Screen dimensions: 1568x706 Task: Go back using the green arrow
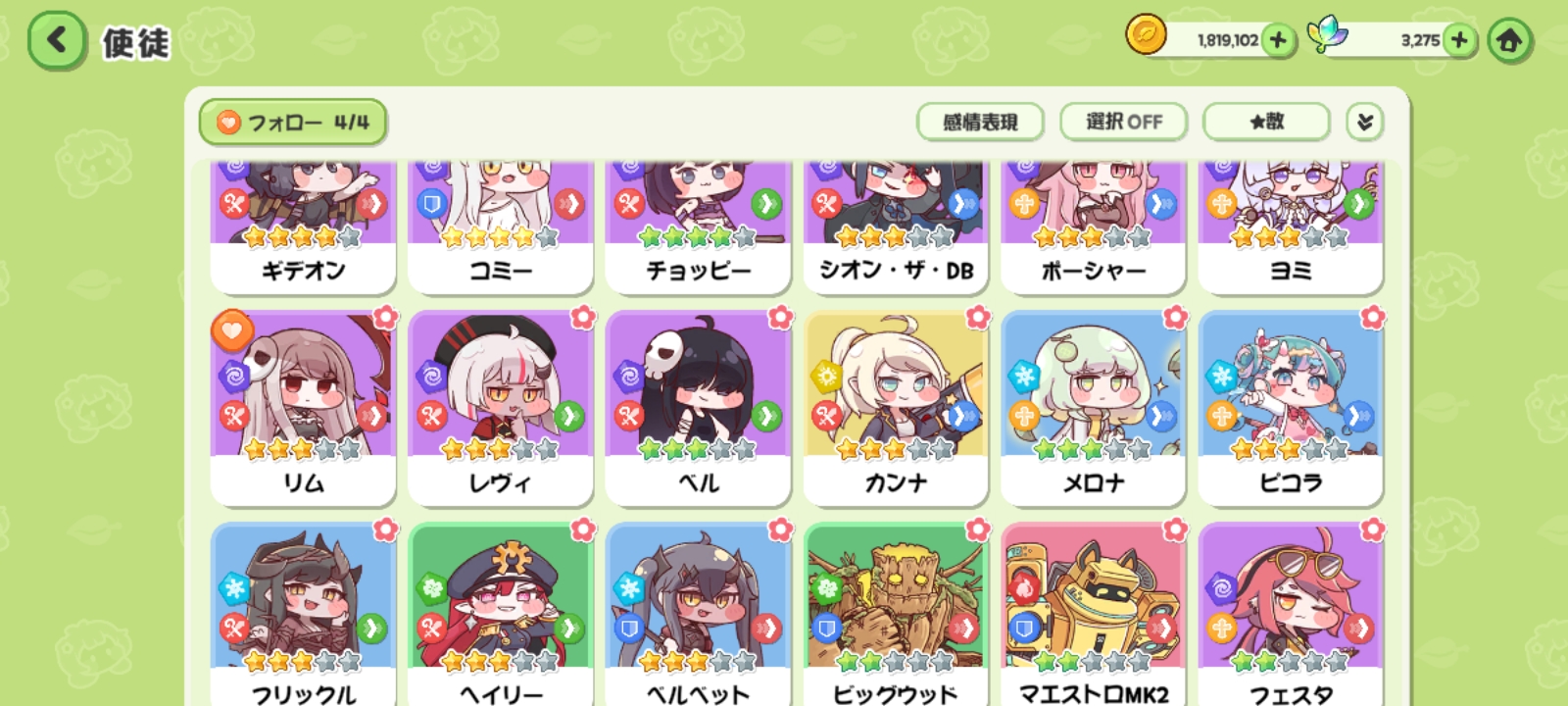(56, 41)
